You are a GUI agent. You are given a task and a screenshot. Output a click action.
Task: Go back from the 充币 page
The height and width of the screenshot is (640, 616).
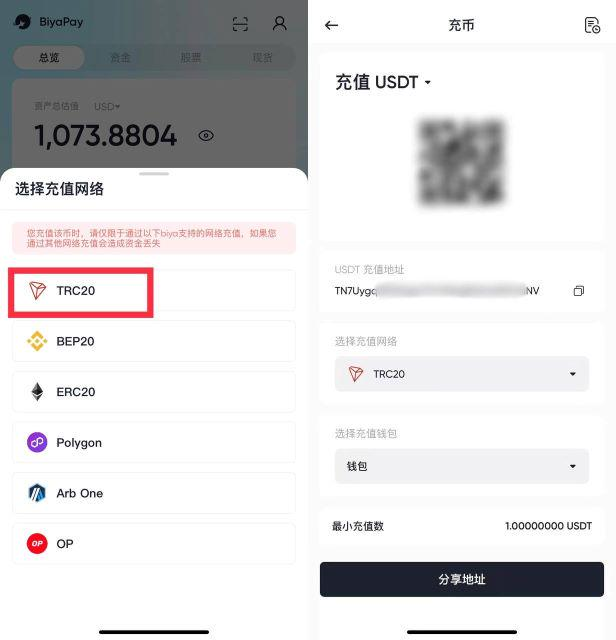coord(332,25)
